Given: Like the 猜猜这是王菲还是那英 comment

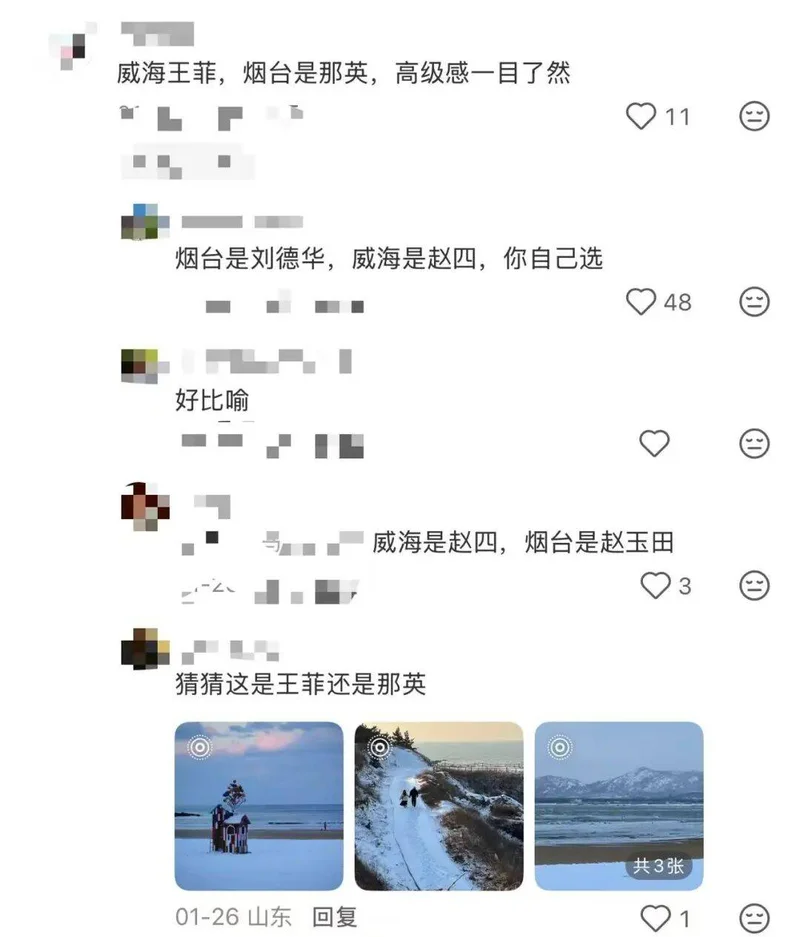Looking at the screenshot, I should (x=655, y=916).
